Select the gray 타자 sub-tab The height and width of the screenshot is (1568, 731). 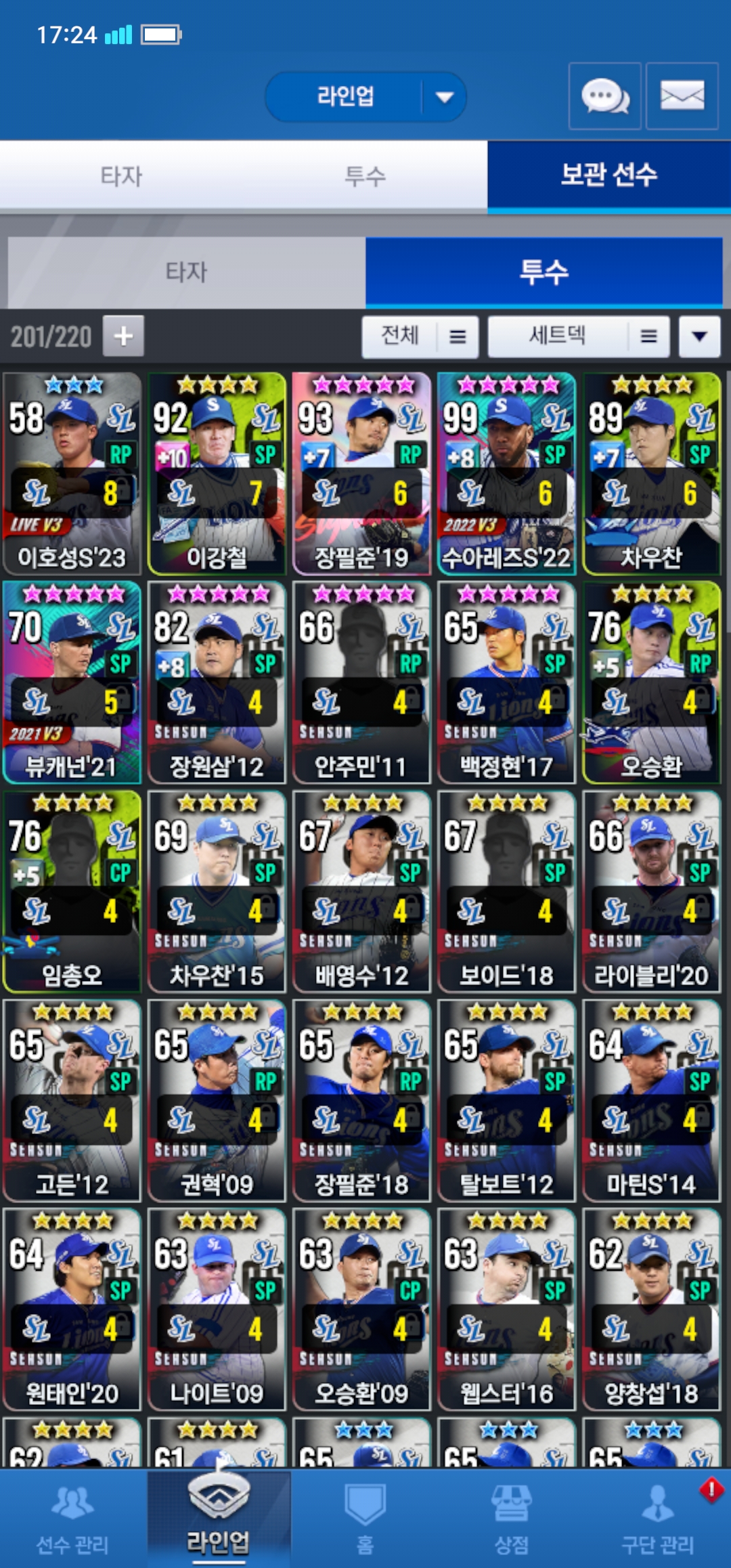(186, 272)
